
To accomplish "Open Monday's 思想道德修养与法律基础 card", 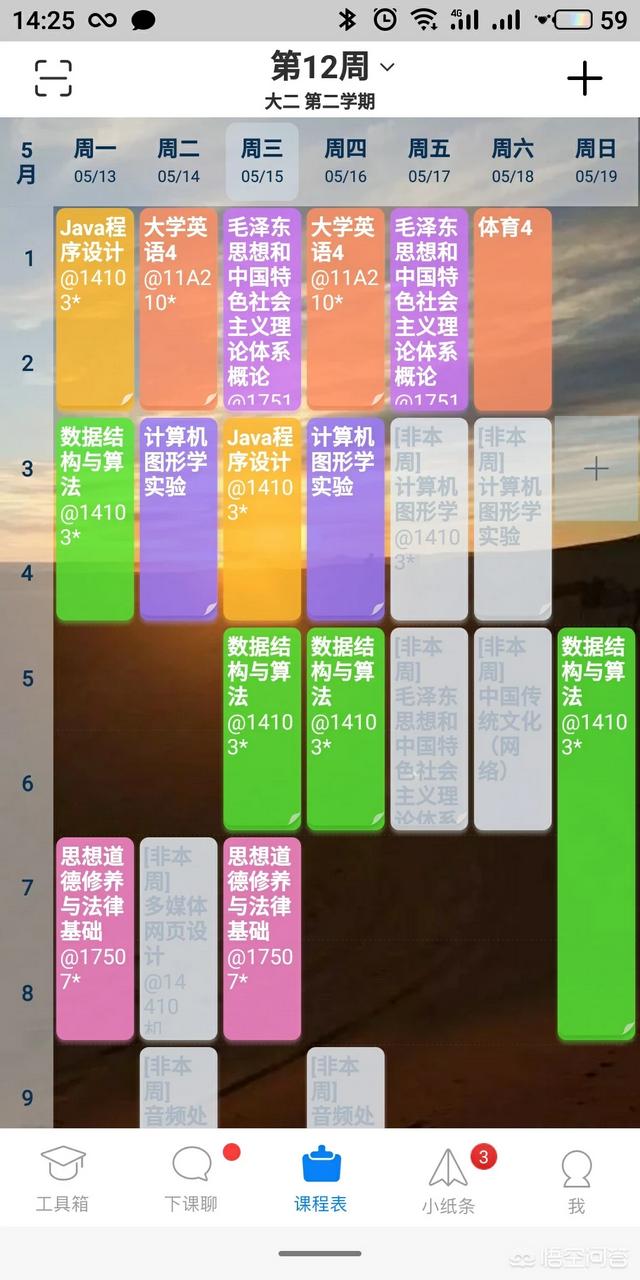I will (x=95, y=938).
